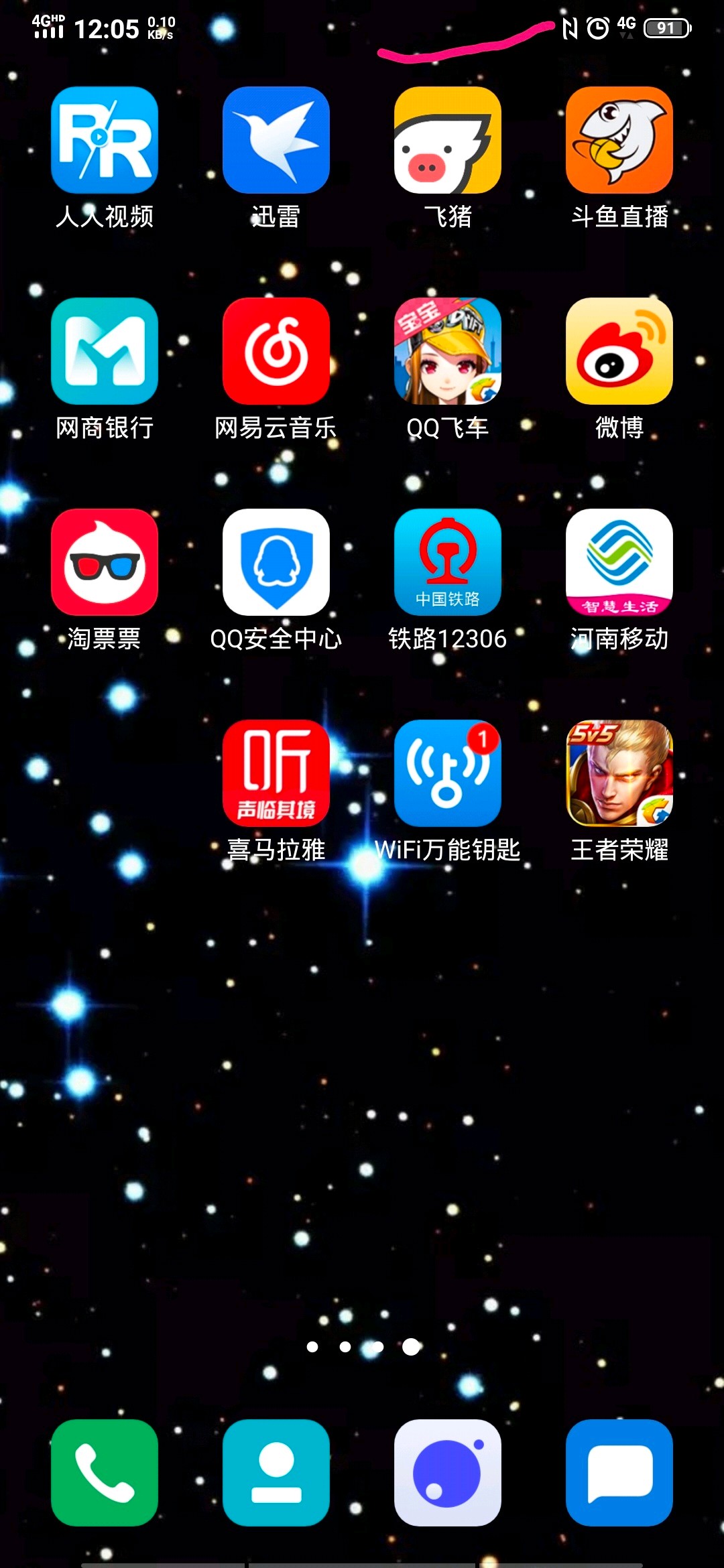Open 喜马拉雅

point(276,773)
